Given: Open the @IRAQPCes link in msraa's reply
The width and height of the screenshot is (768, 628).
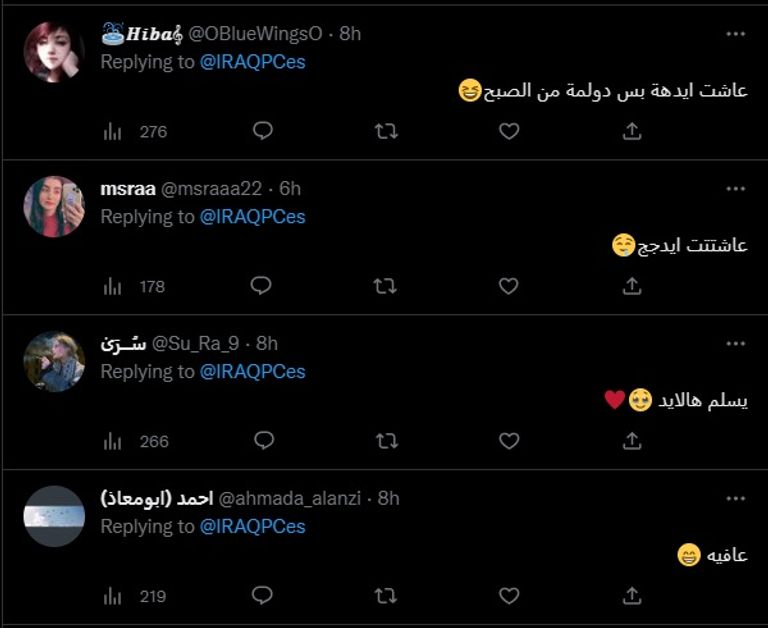Looking at the screenshot, I should coord(253,216).
